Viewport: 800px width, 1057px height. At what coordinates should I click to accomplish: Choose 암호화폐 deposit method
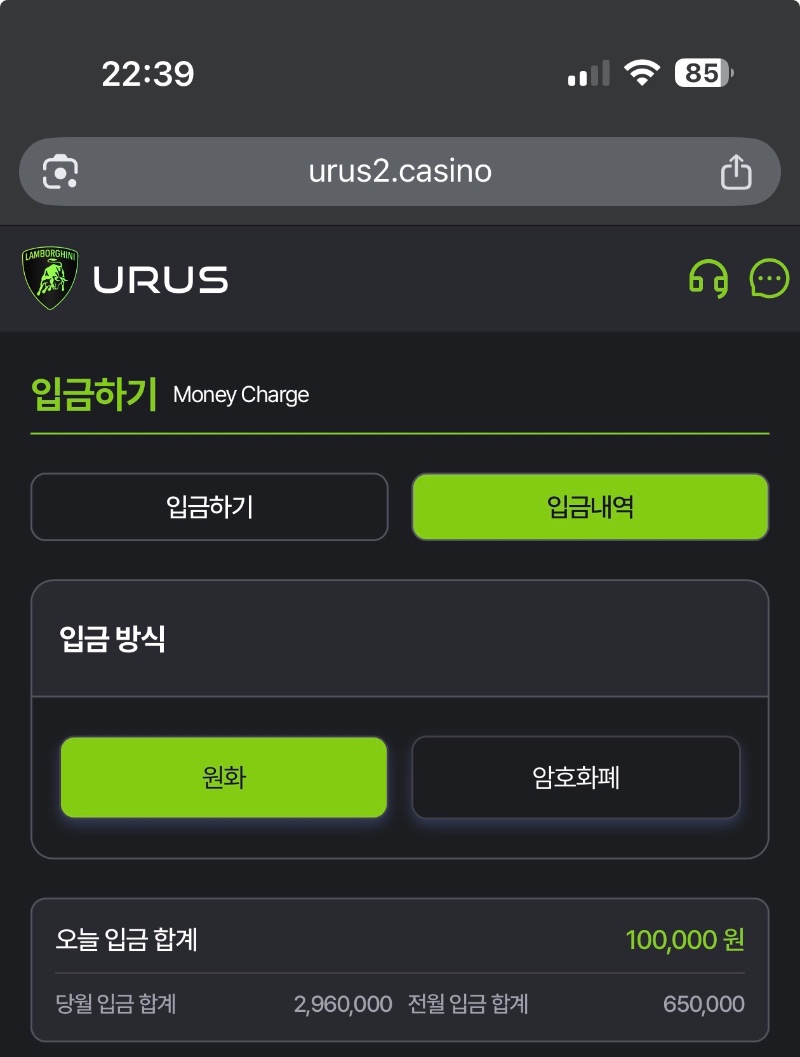click(576, 778)
